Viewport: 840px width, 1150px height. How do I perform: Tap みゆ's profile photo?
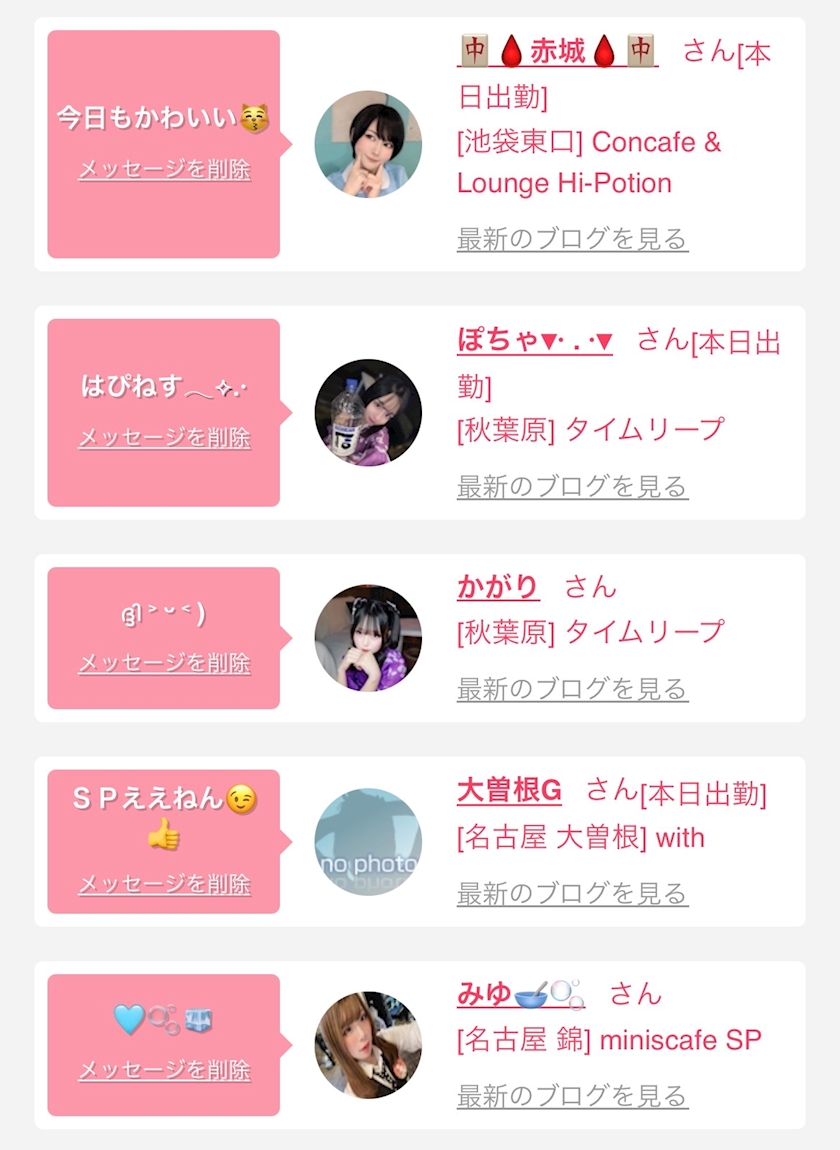(x=368, y=1045)
